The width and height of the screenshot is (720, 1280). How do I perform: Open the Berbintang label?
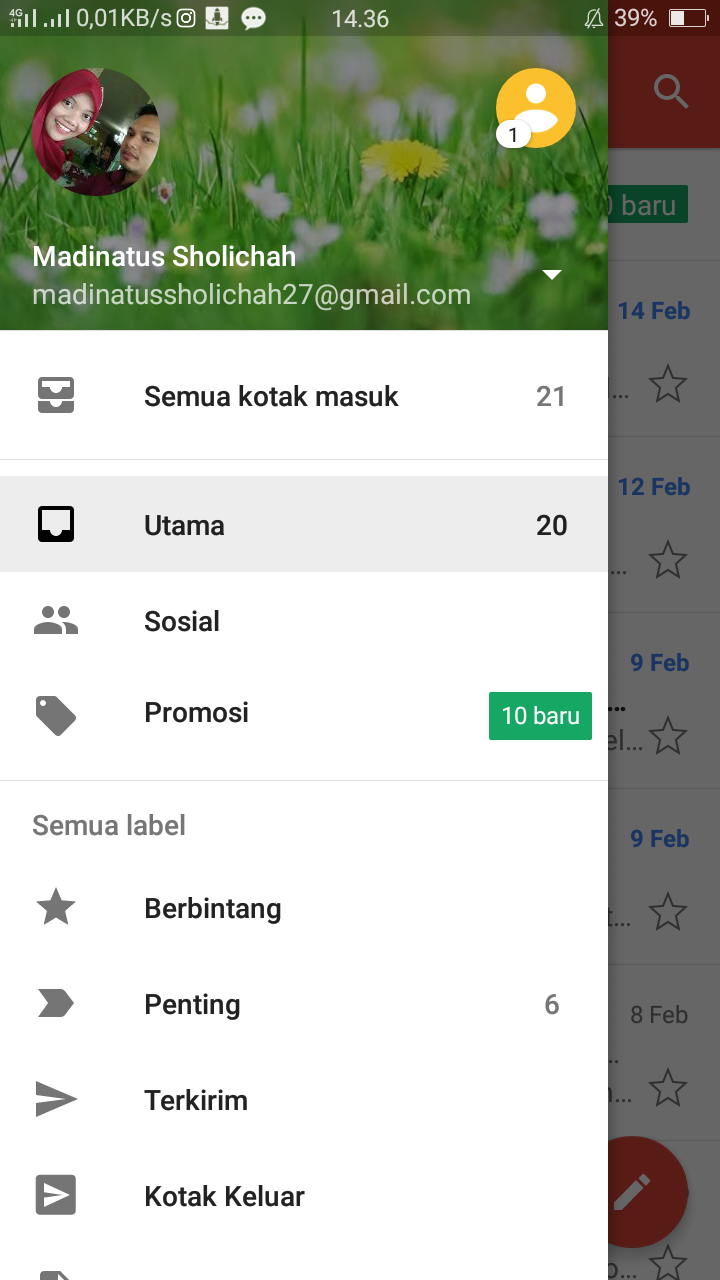click(304, 908)
